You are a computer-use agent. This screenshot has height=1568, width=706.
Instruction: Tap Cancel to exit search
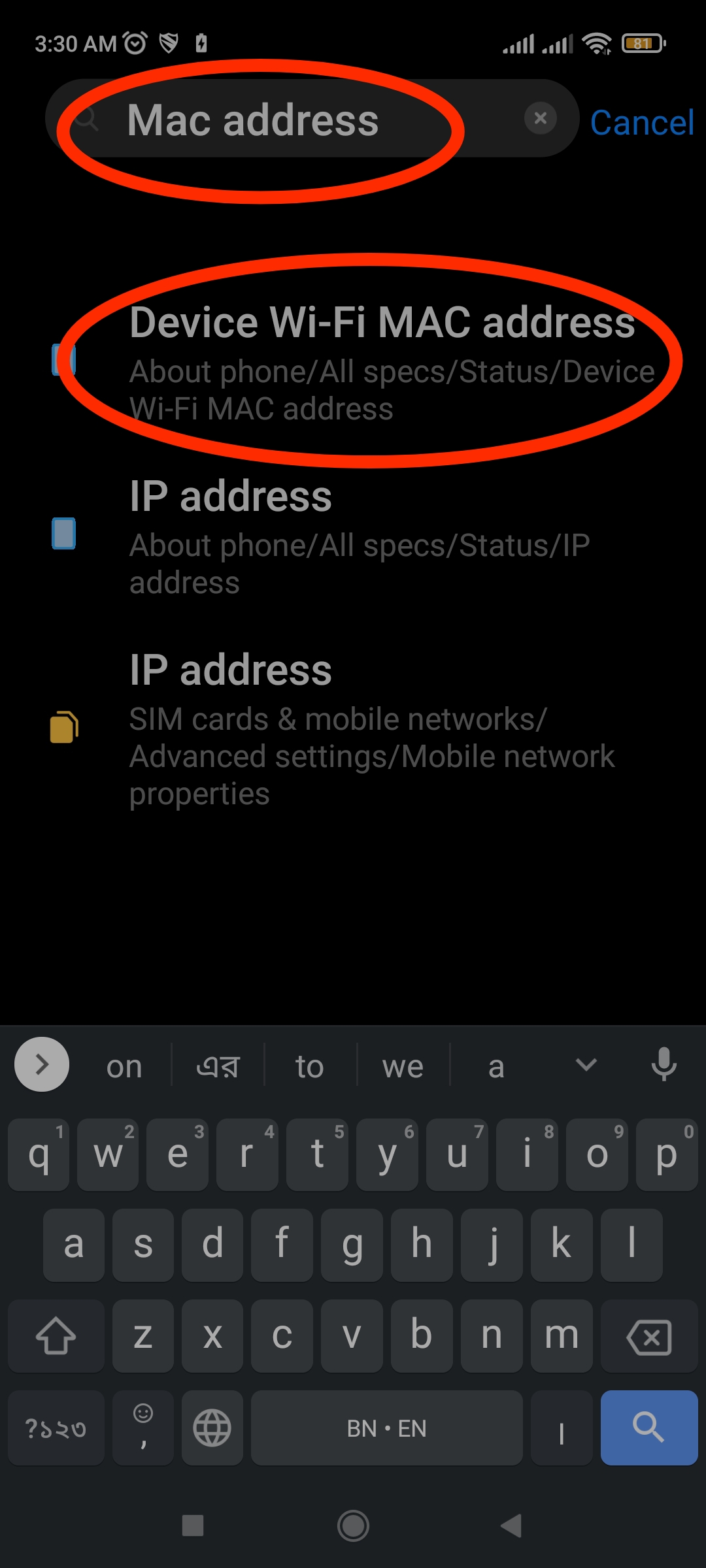click(x=641, y=122)
